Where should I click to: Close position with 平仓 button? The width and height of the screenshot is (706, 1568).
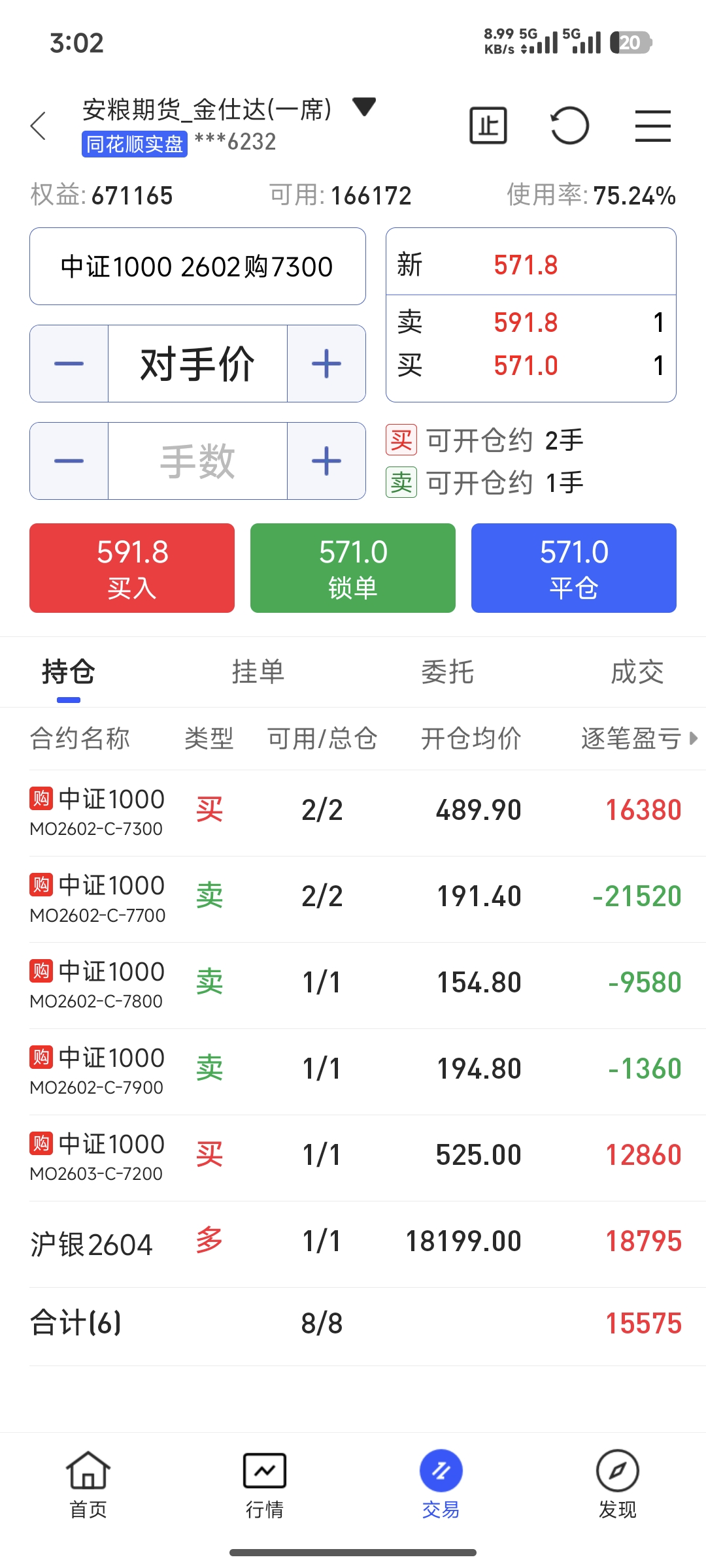click(x=574, y=568)
